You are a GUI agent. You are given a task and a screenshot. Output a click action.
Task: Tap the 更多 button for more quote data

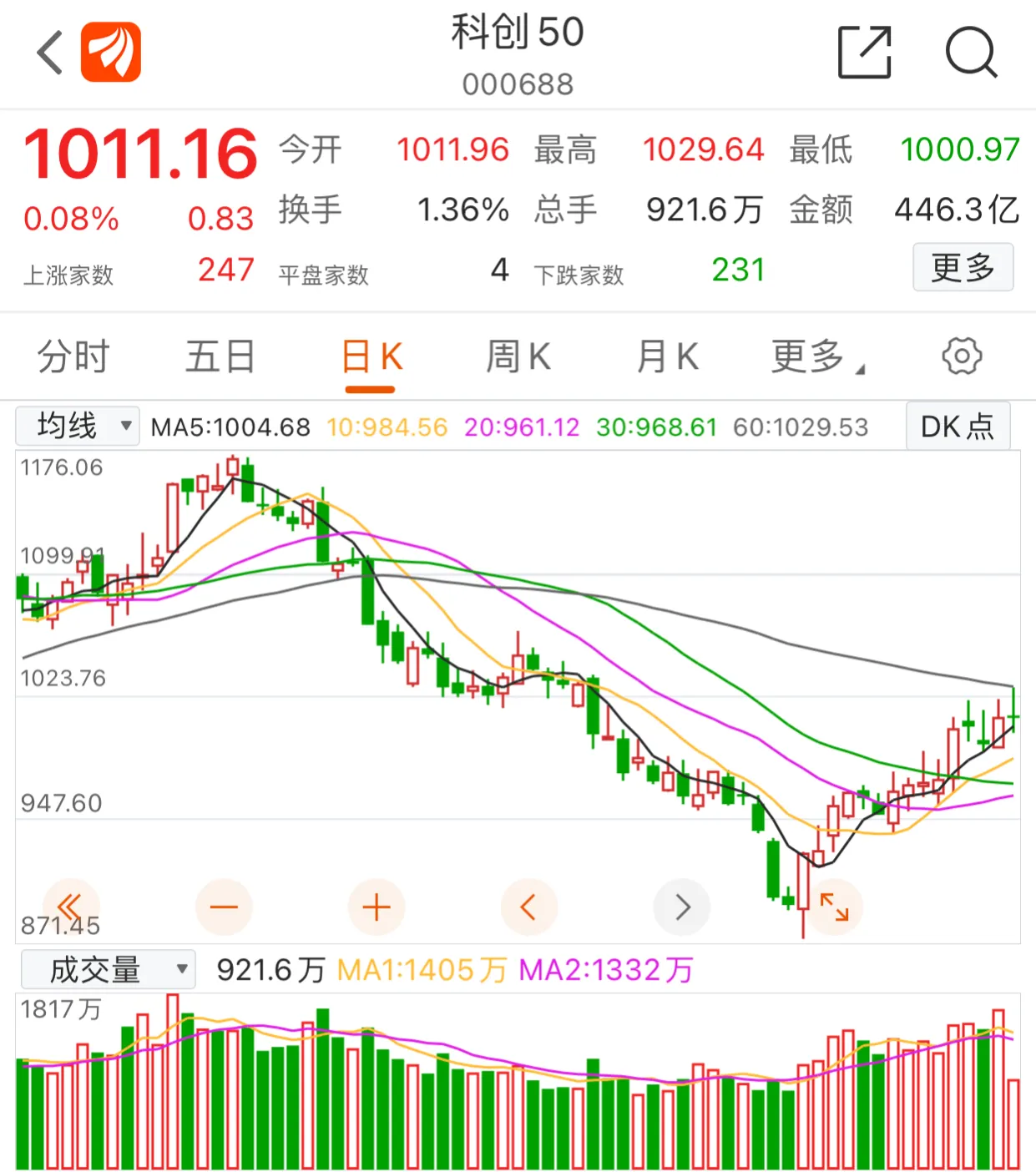[x=963, y=268]
